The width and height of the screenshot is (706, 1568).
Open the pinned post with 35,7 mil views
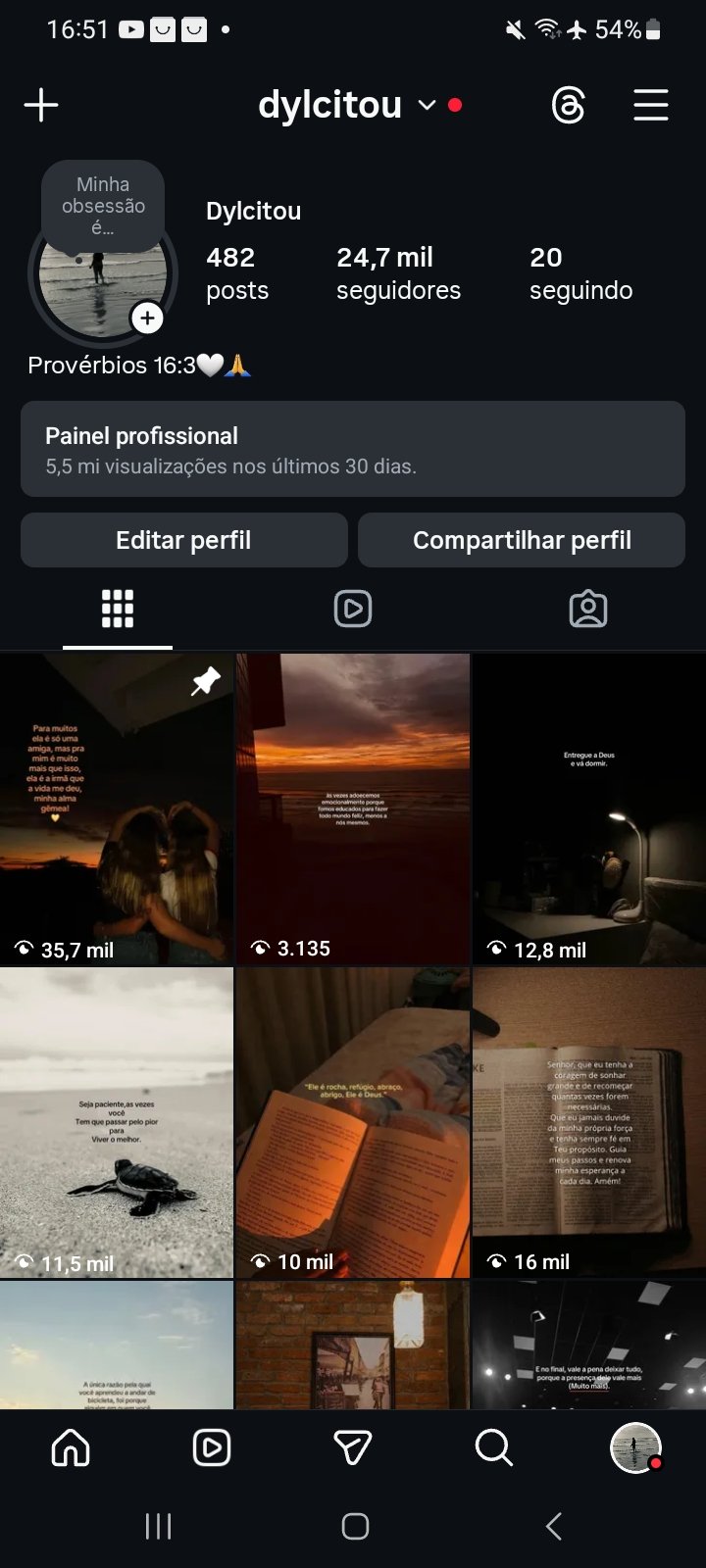[x=117, y=808]
